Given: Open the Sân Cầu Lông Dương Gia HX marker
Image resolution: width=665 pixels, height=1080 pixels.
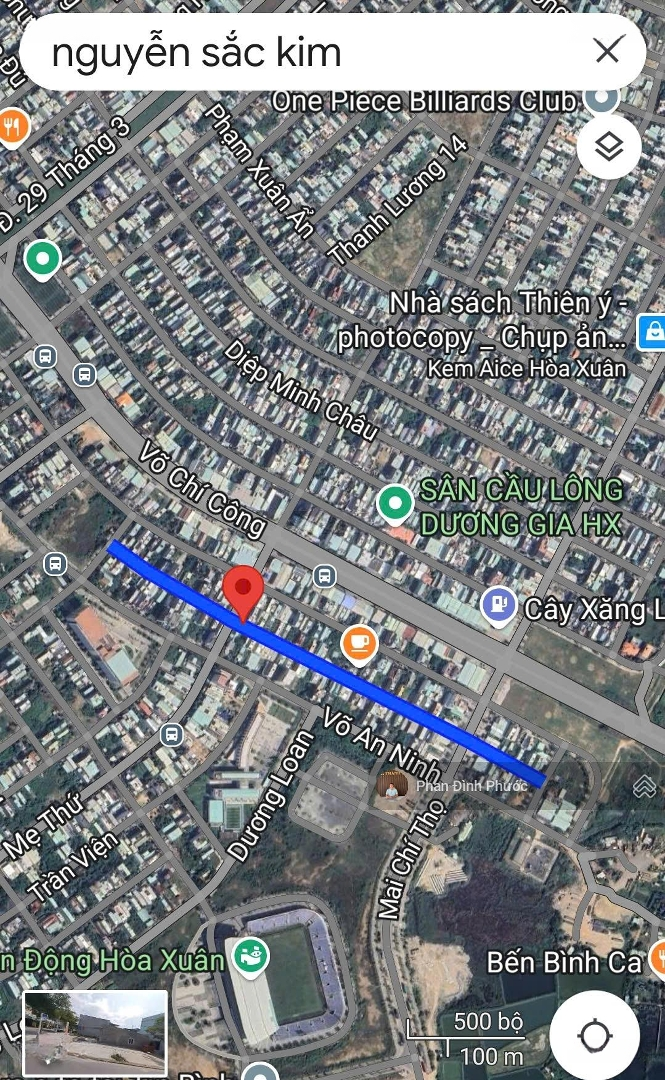Looking at the screenshot, I should [395, 503].
